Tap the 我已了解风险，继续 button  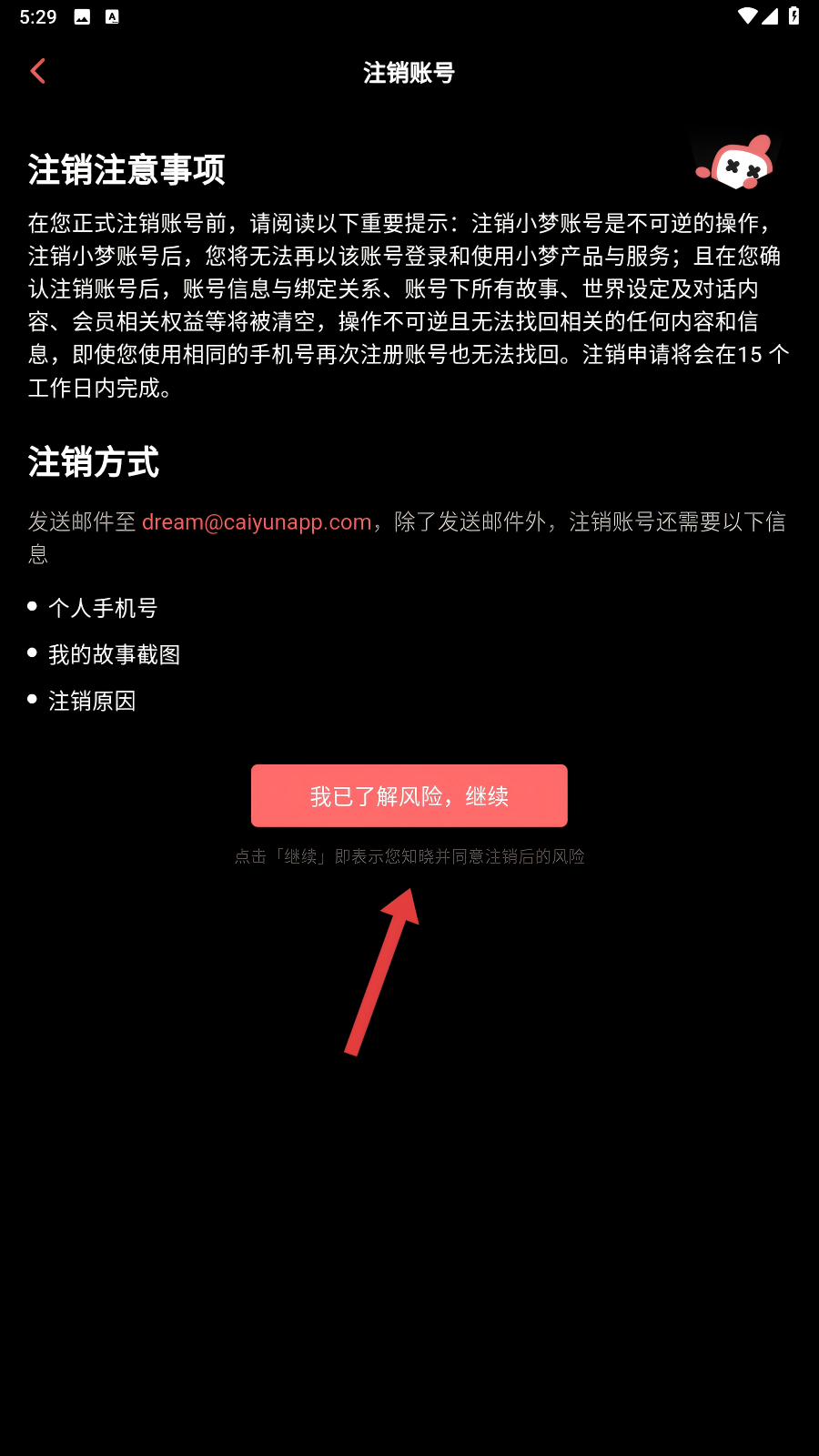(409, 795)
